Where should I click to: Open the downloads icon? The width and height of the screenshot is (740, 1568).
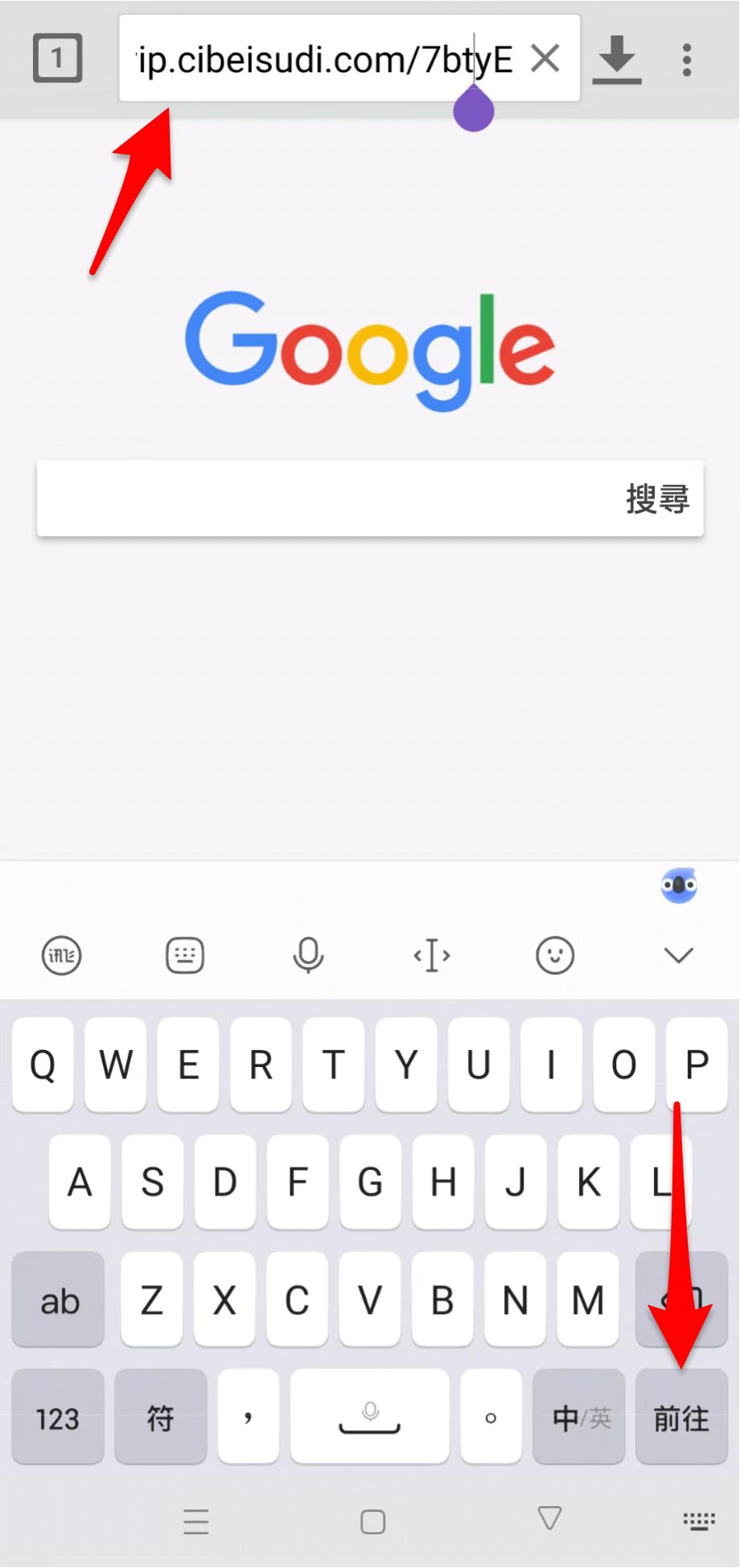[617, 60]
